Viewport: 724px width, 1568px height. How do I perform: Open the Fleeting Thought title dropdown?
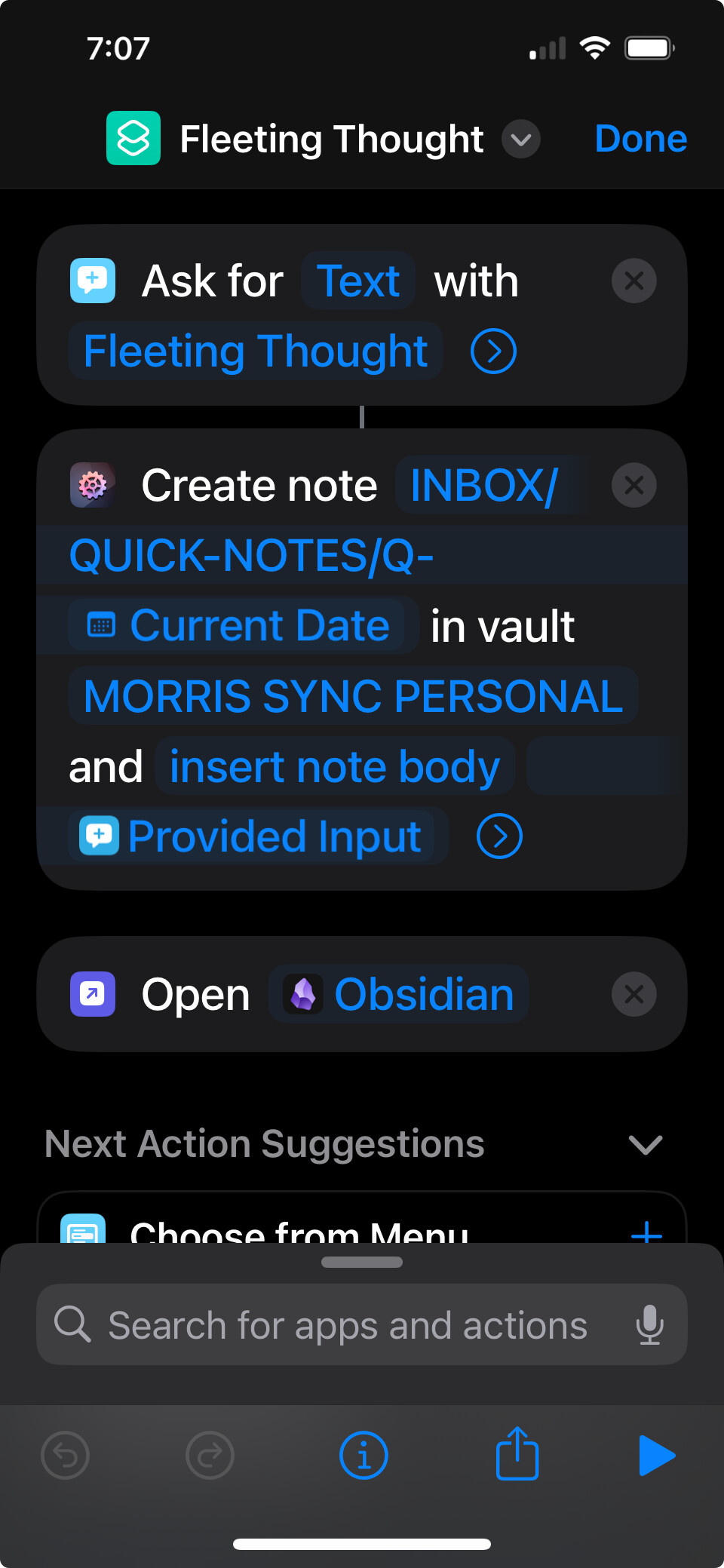tap(520, 140)
